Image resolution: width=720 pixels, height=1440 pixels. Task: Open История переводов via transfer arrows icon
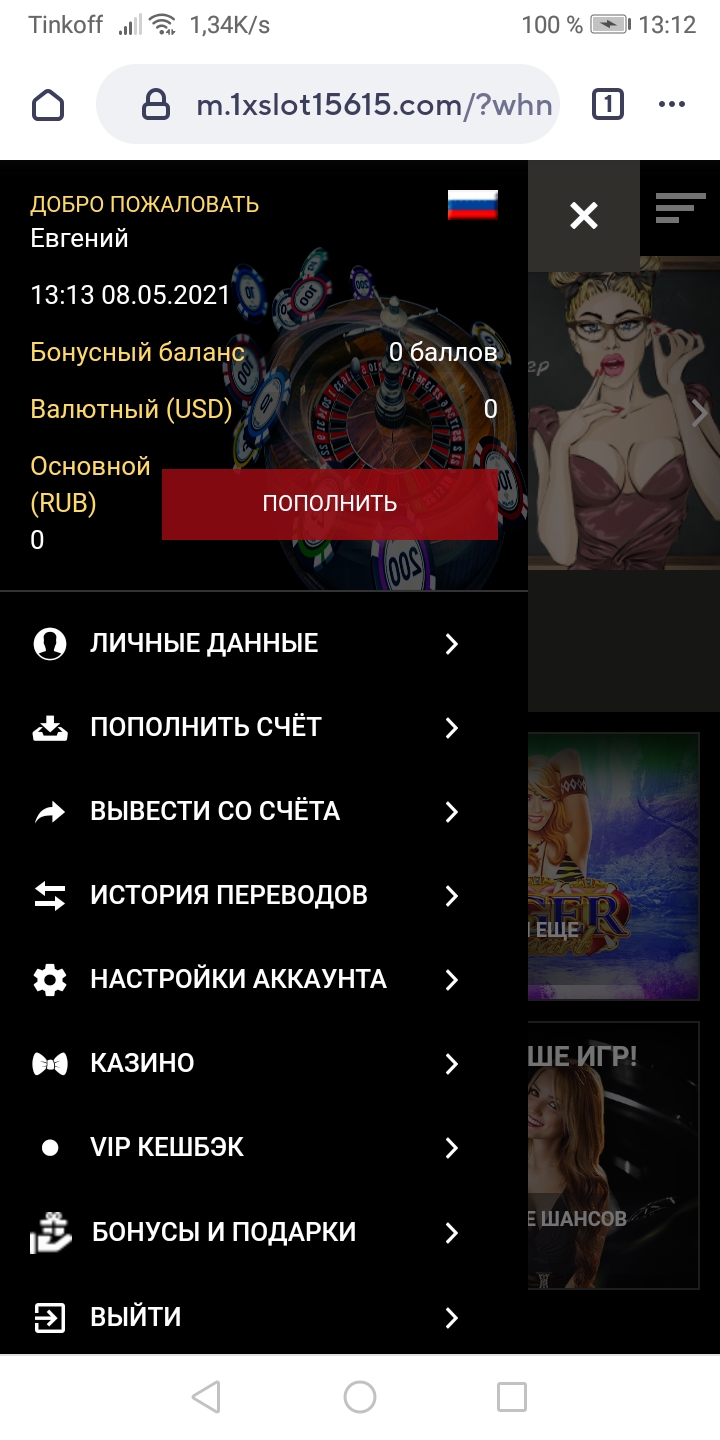tap(47, 895)
